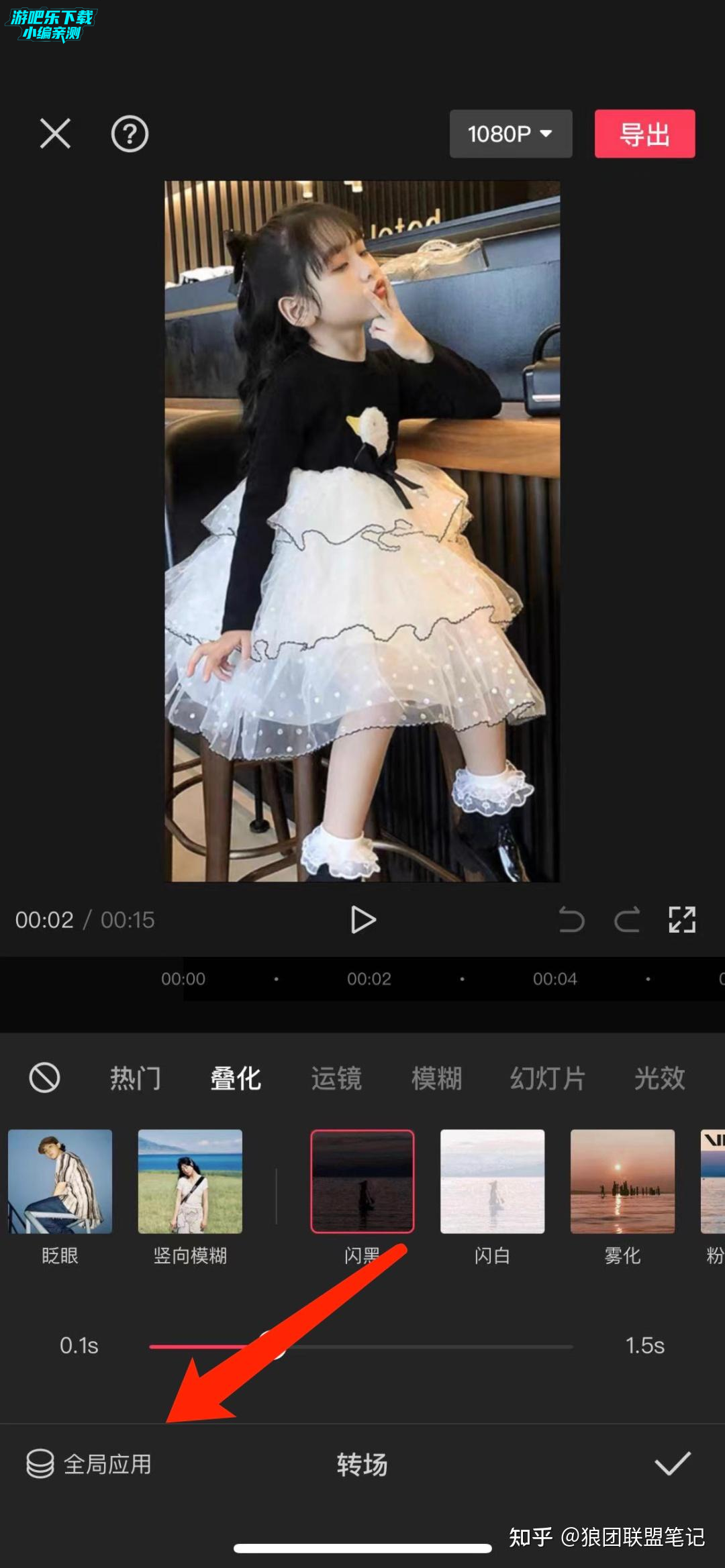Switch to the 幻灯片 transitions tab

[x=547, y=1079]
